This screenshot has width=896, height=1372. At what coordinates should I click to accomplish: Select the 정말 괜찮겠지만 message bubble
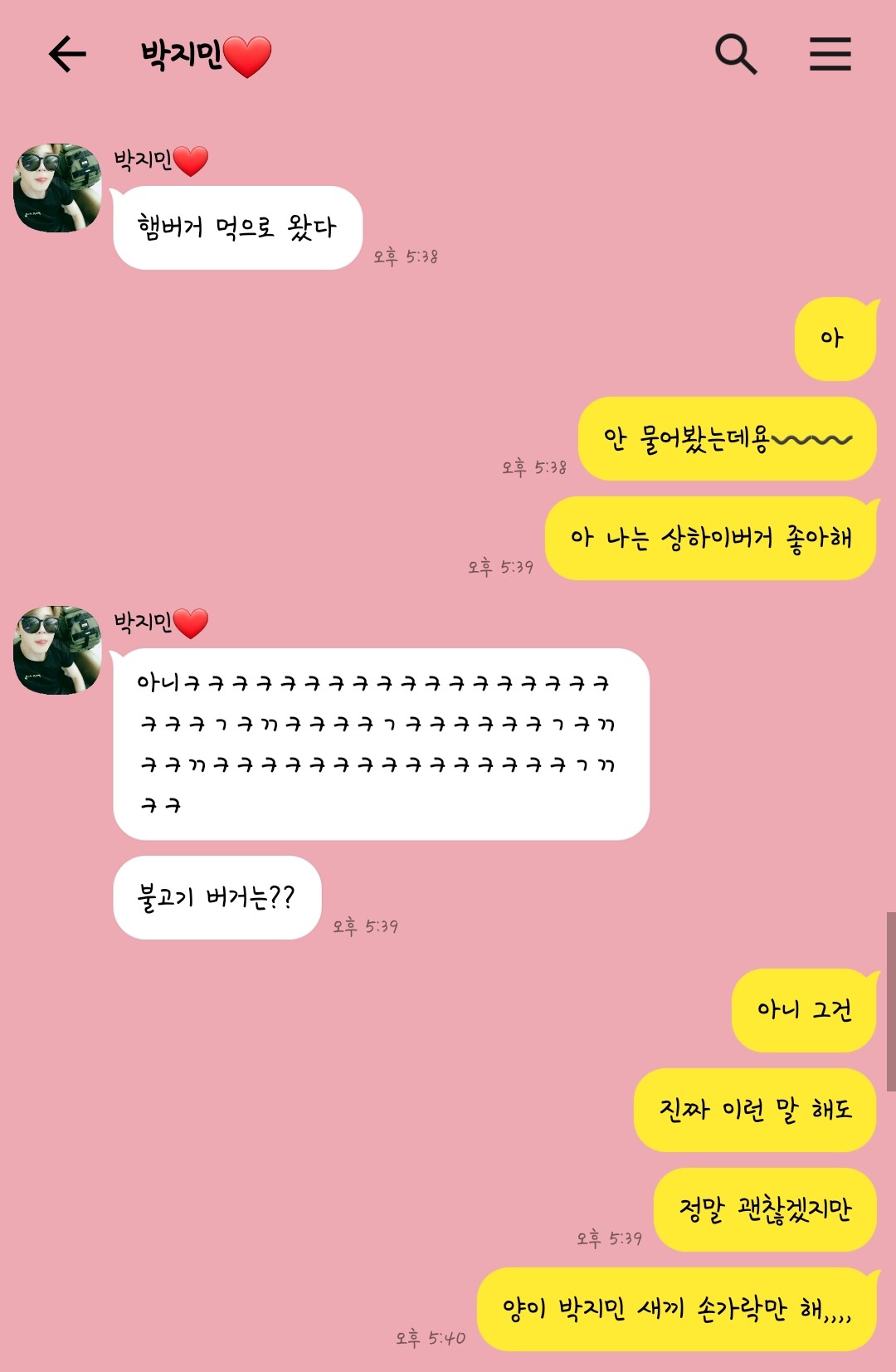(x=764, y=1209)
